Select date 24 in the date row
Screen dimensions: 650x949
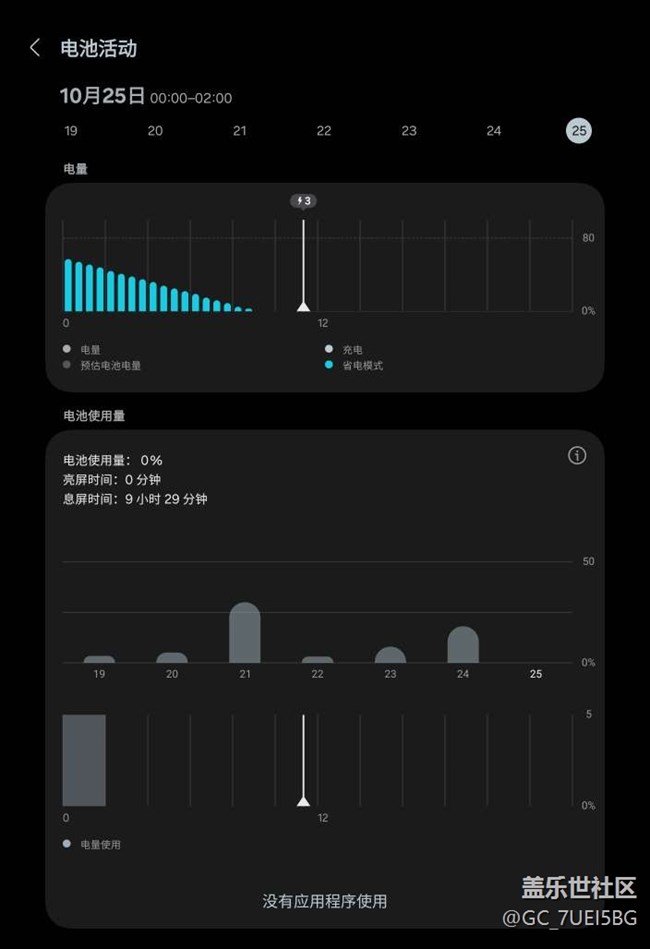click(494, 131)
